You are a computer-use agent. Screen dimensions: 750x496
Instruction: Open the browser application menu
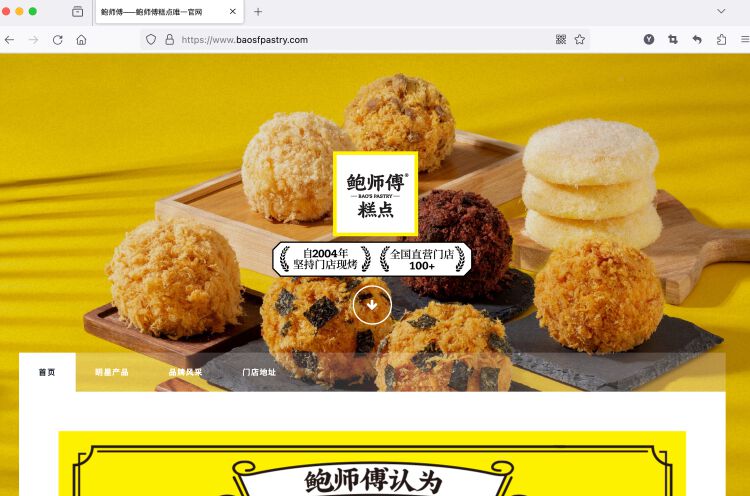tap(744, 40)
